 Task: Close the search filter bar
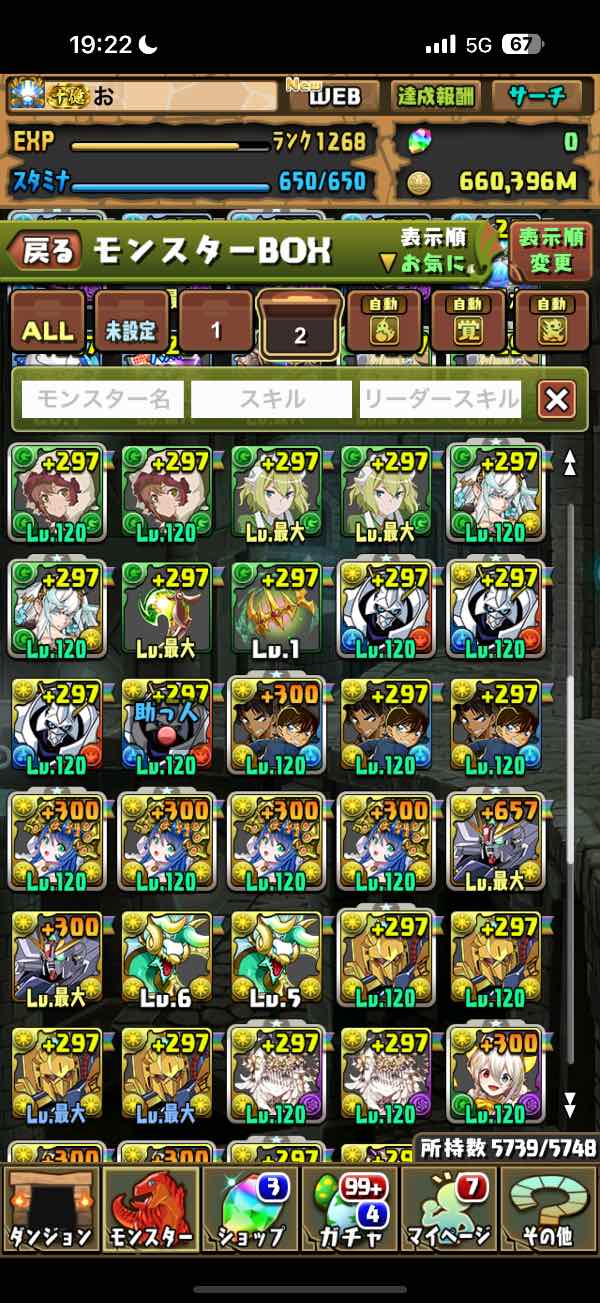[556, 401]
